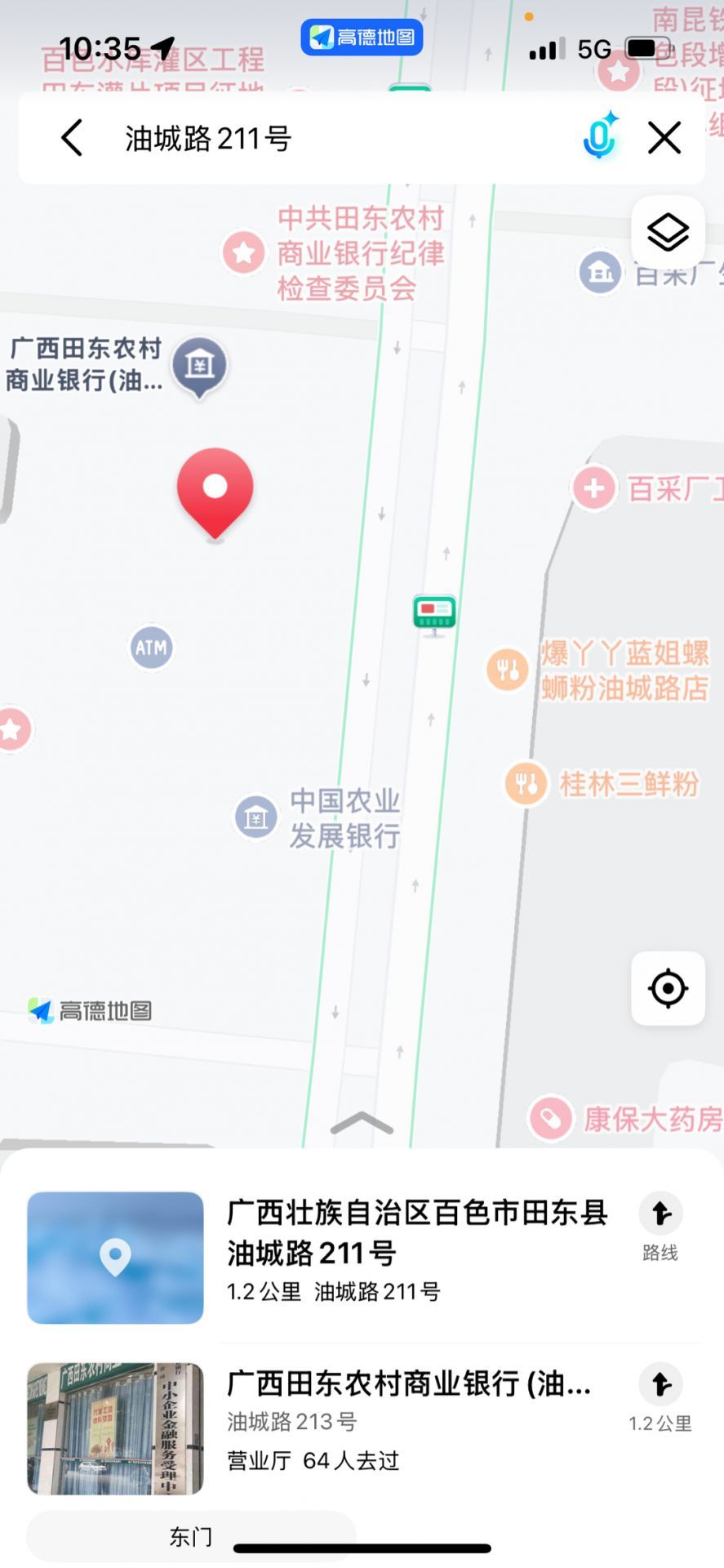This screenshot has height=1568, width=724.
Task: Clear the search with the X icon
Action: [664, 137]
